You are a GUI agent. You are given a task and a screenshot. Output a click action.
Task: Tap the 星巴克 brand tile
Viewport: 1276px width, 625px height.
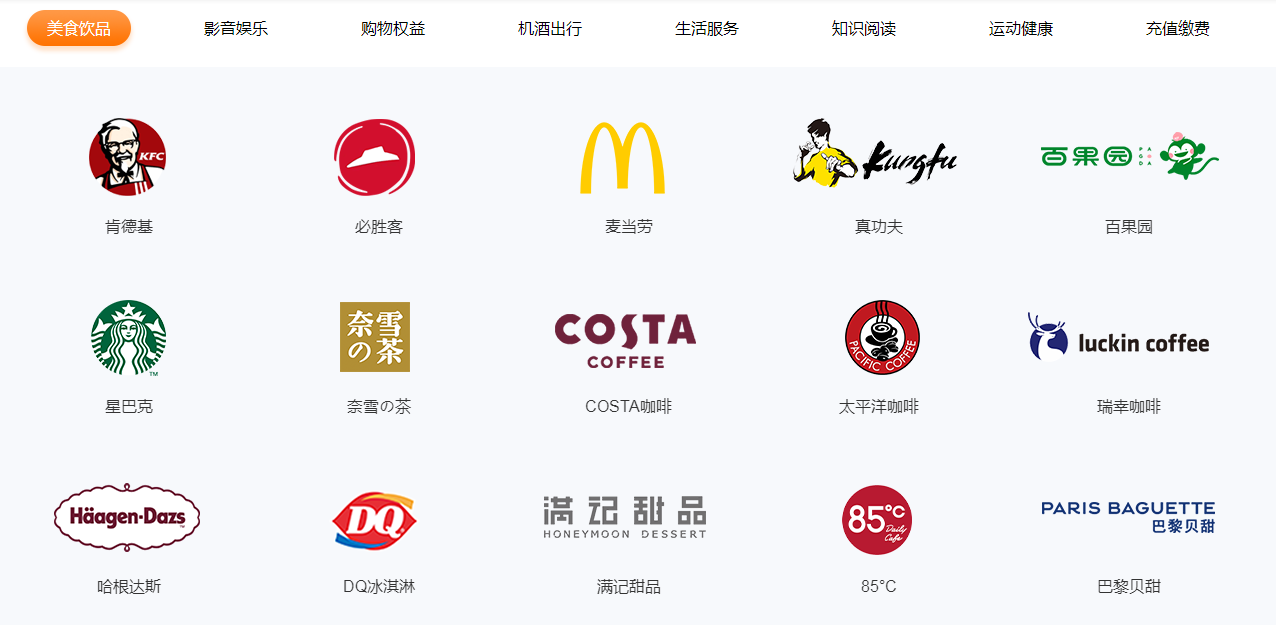pos(128,338)
